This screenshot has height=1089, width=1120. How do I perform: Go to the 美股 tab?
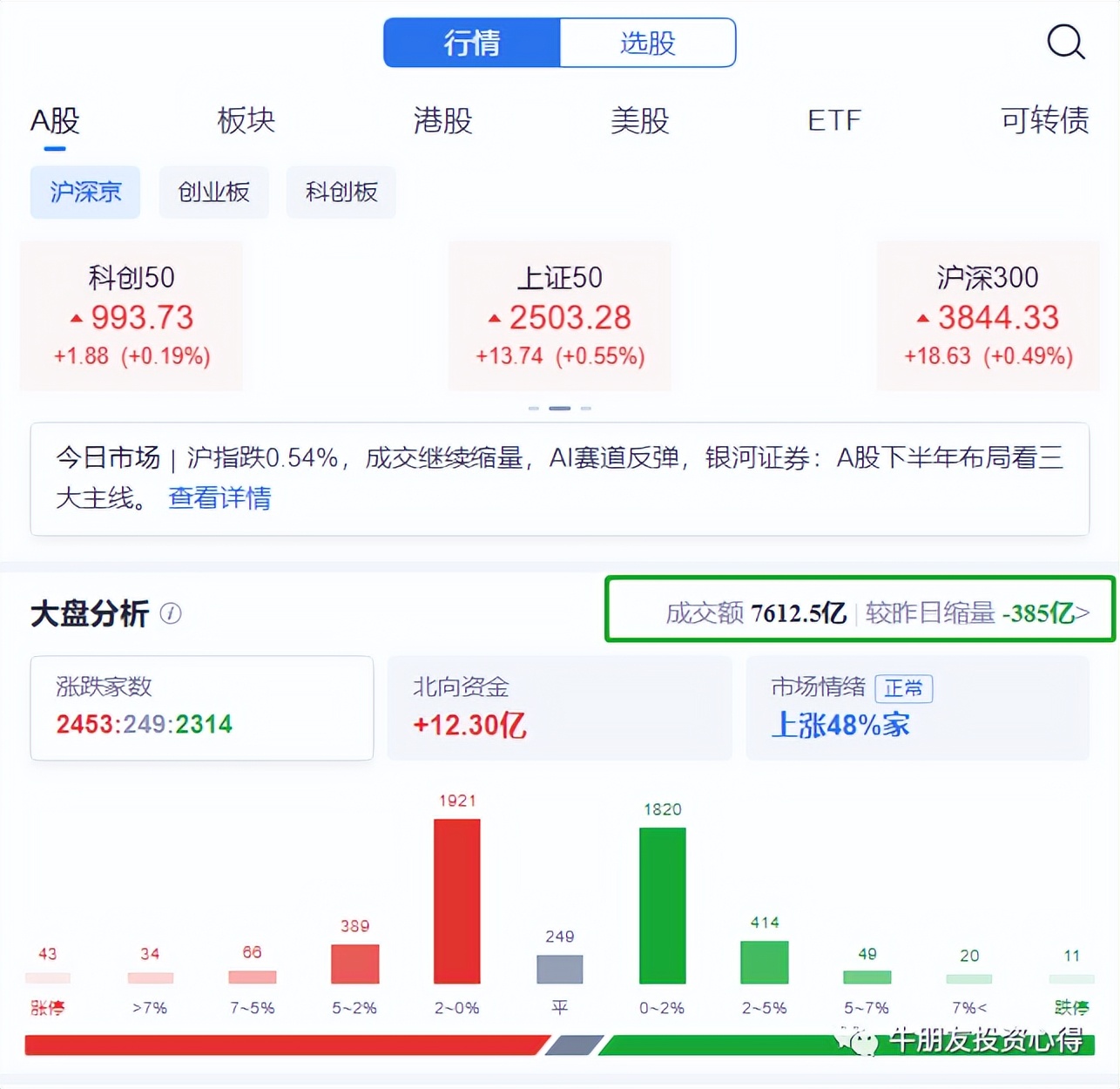click(639, 120)
